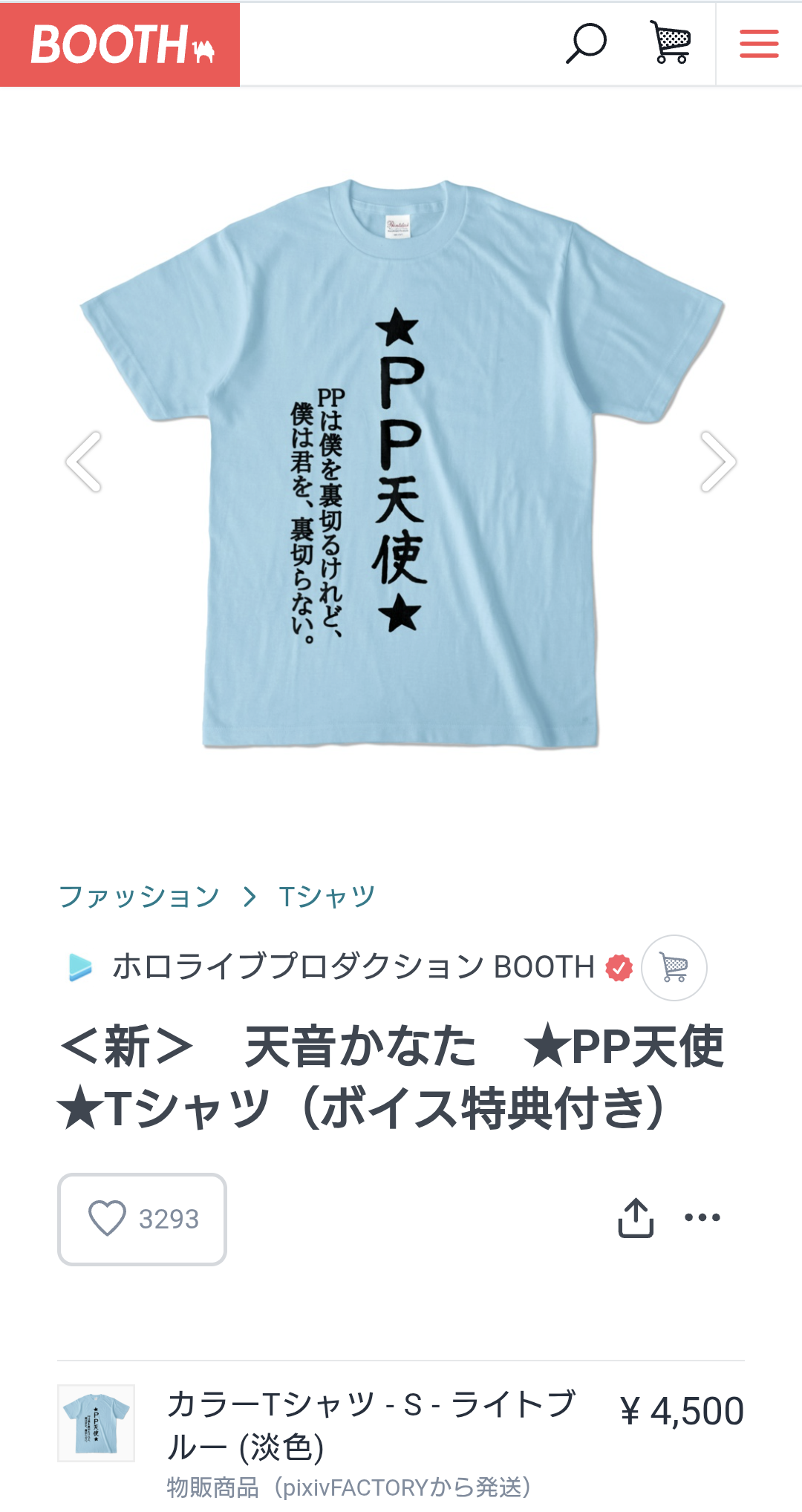Open the three-dot more options
Image resolution: width=802 pixels, height=1512 pixels.
(702, 1217)
